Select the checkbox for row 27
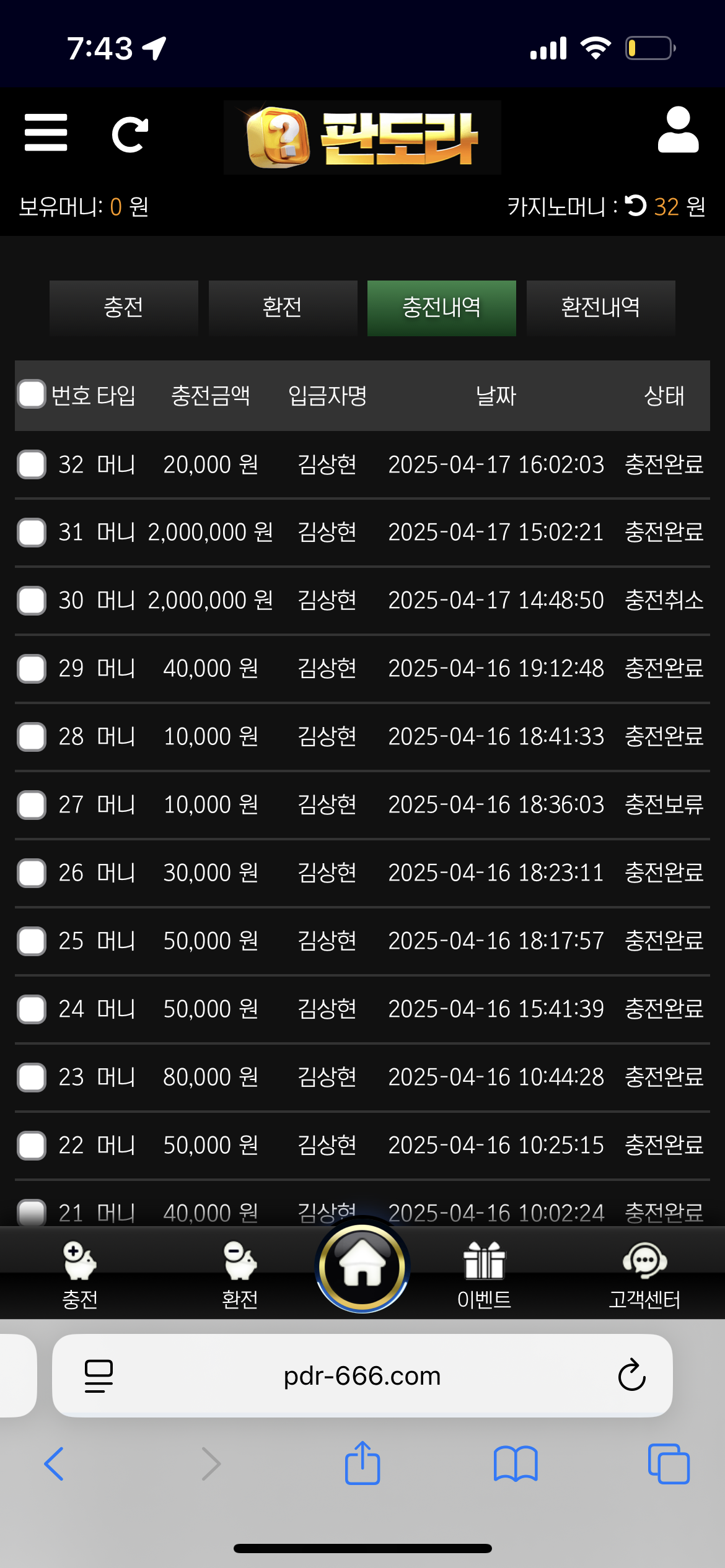 (x=32, y=805)
